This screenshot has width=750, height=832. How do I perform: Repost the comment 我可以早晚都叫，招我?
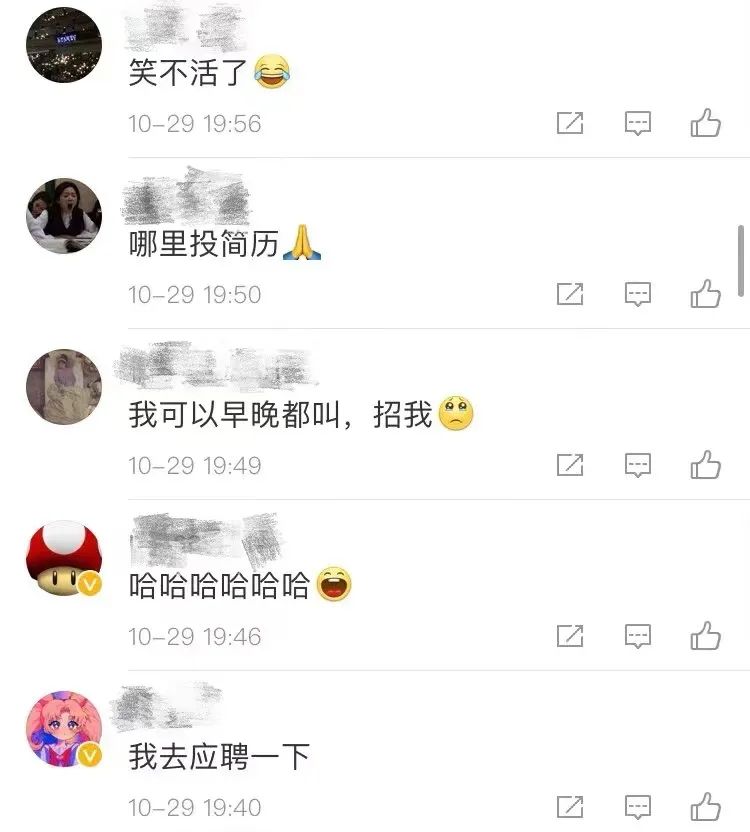(x=569, y=465)
